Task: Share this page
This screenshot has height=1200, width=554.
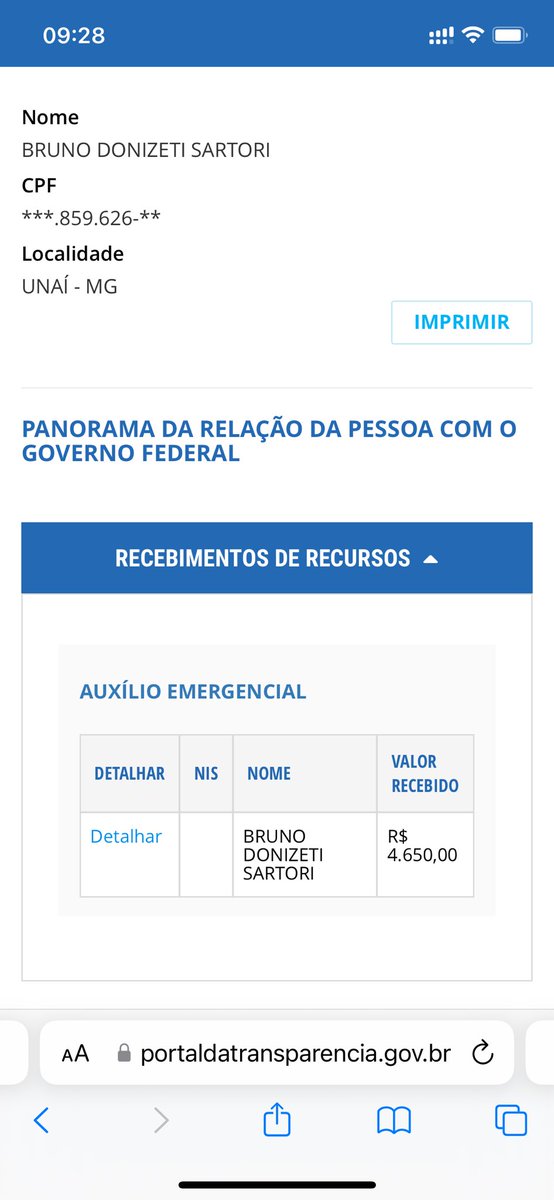Action: point(276,1120)
